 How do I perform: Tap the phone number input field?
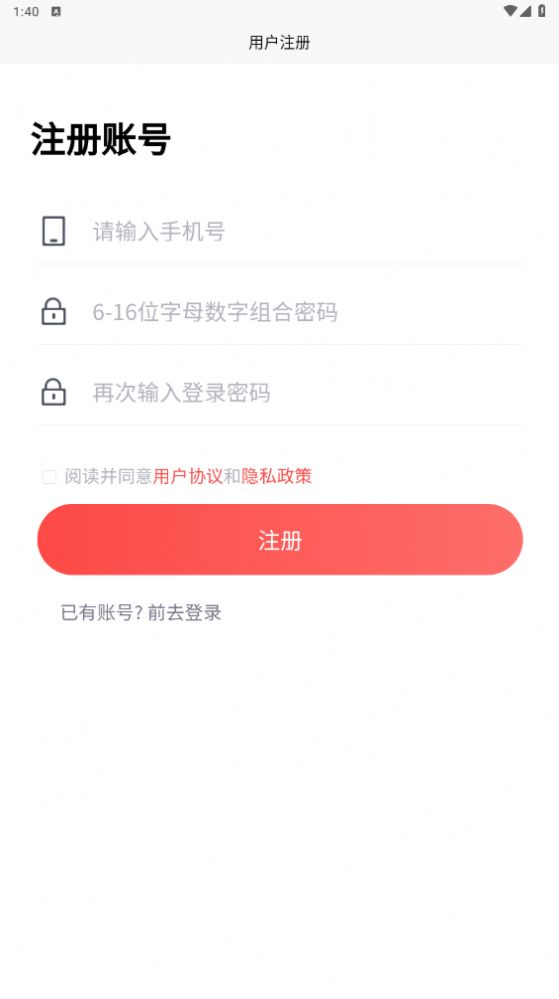pos(306,231)
